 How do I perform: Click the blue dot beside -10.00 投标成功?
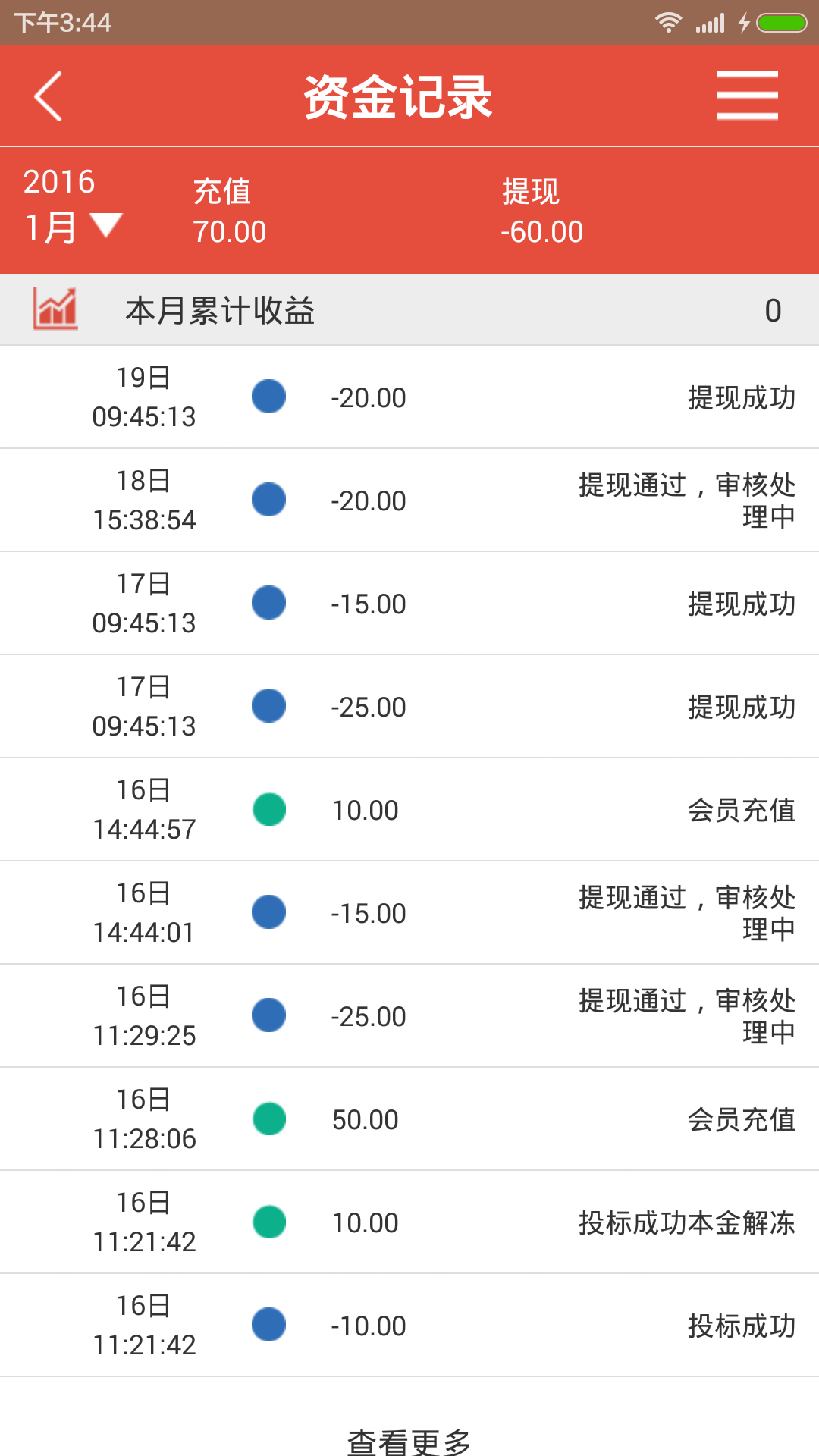(x=268, y=1325)
